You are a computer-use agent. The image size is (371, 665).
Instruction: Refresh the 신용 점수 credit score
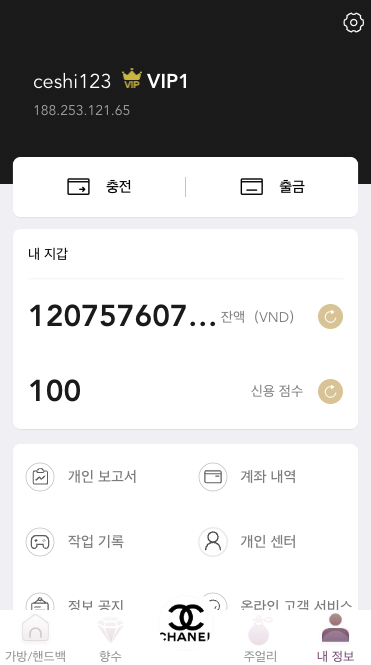(330, 391)
